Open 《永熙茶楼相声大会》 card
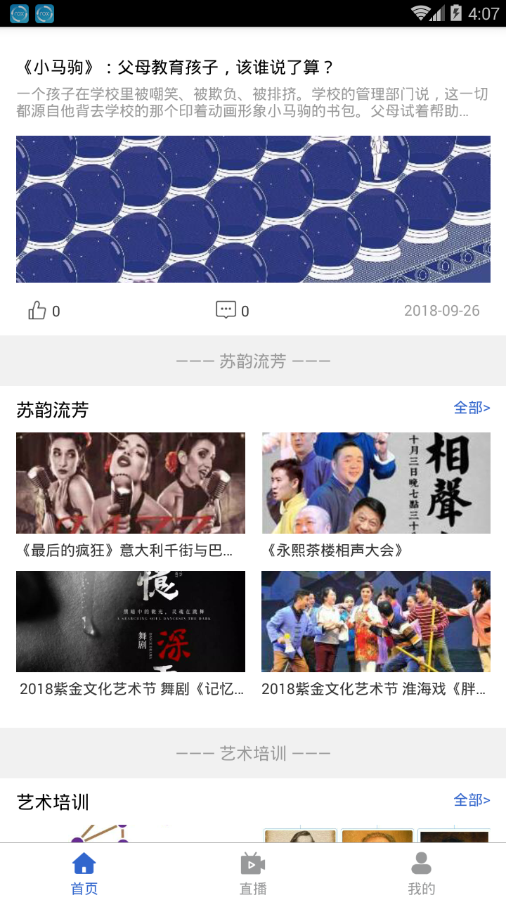 (376, 496)
